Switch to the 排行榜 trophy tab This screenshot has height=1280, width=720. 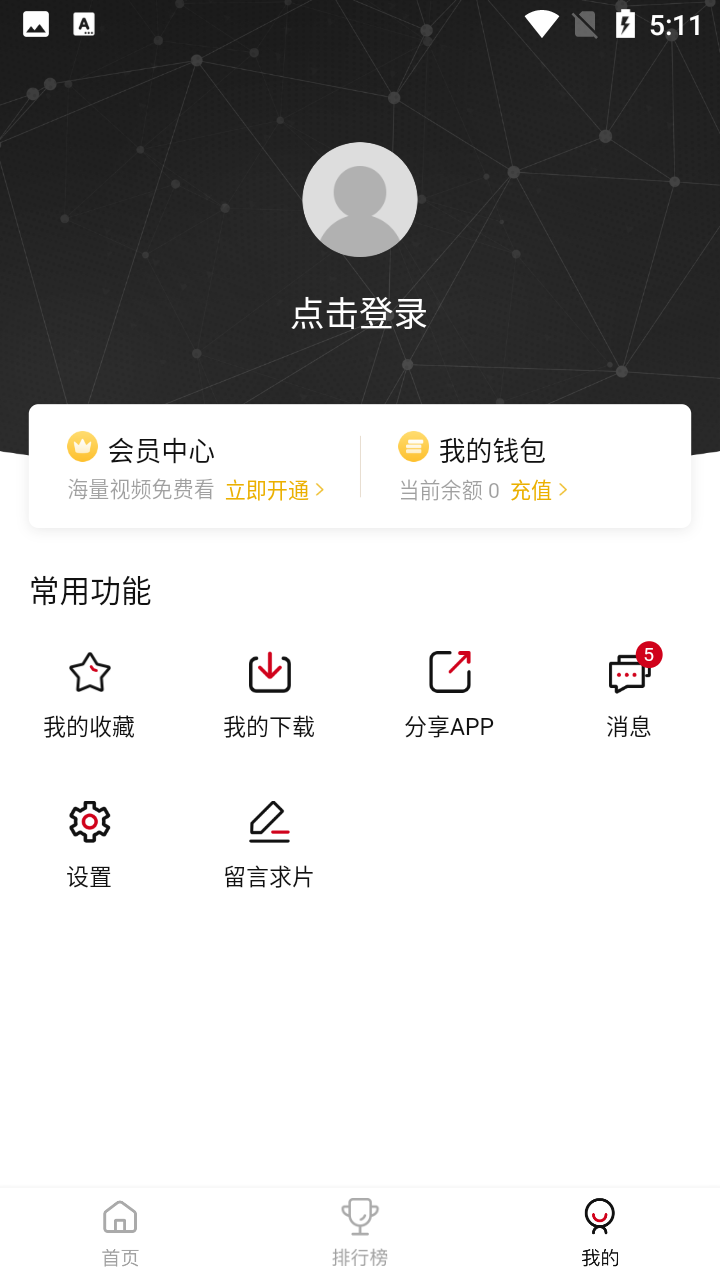360,1230
